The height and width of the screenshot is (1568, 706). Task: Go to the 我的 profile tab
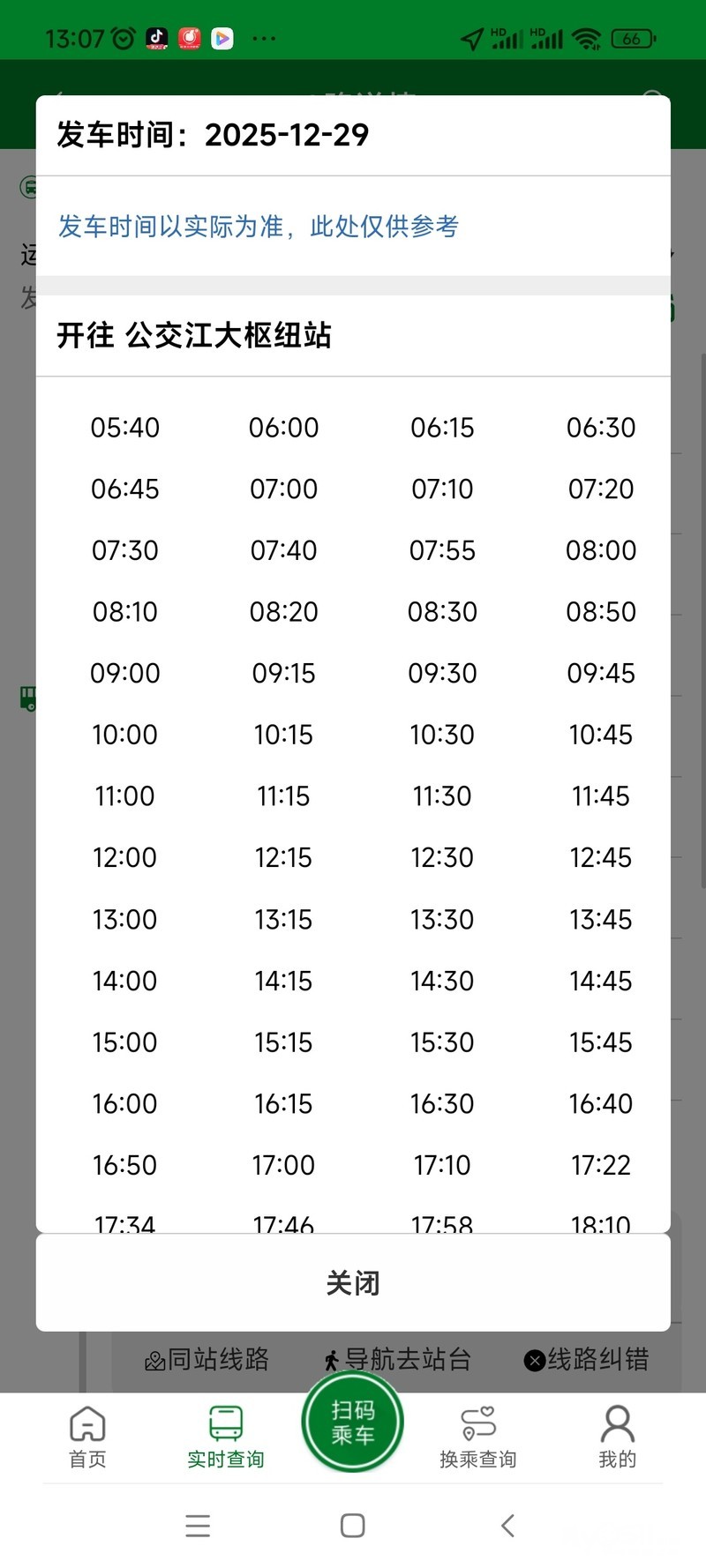pyautogui.click(x=617, y=1437)
